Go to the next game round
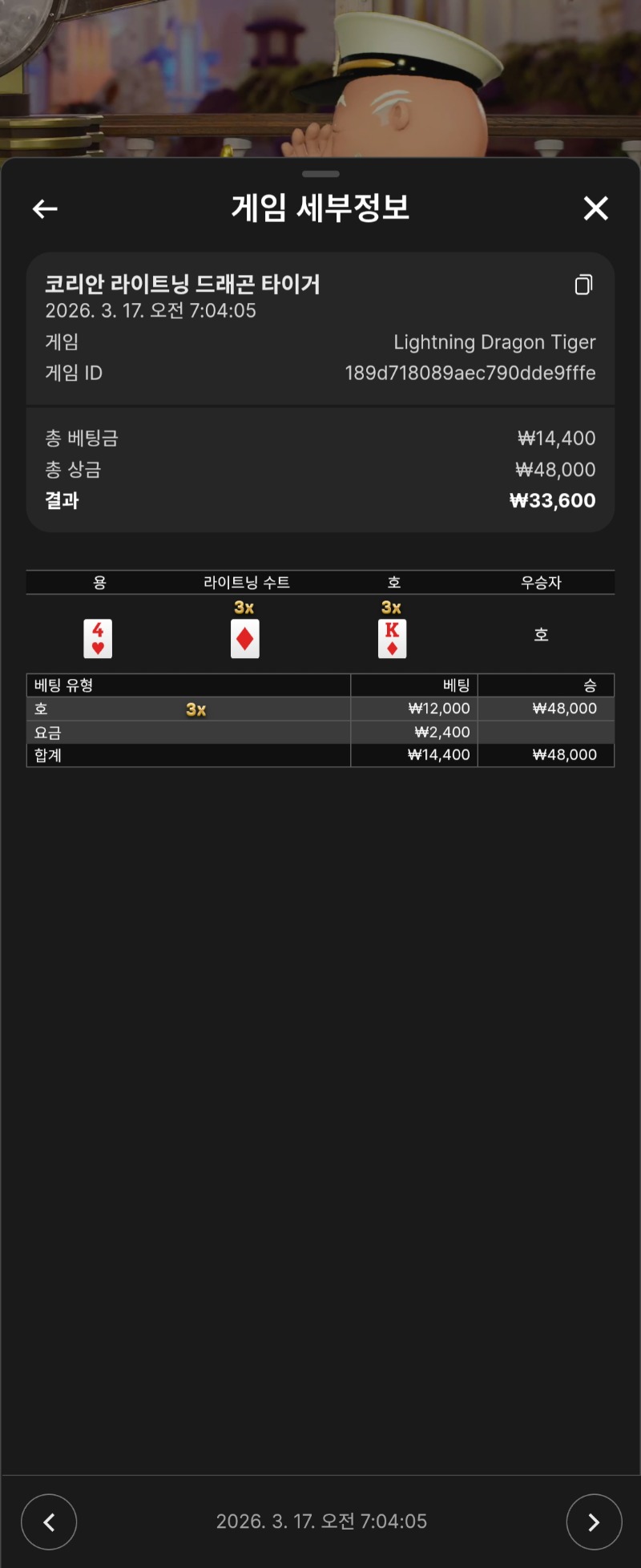 point(594,1522)
